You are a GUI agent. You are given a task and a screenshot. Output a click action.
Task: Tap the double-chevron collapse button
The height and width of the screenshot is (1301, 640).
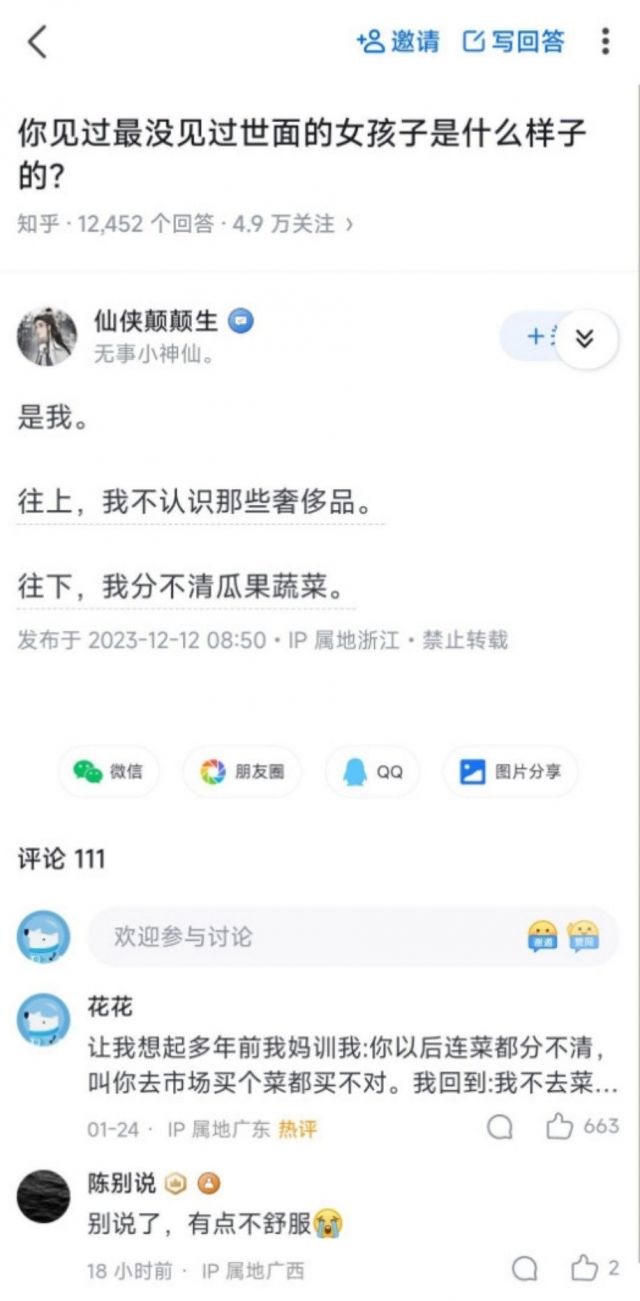coord(585,339)
